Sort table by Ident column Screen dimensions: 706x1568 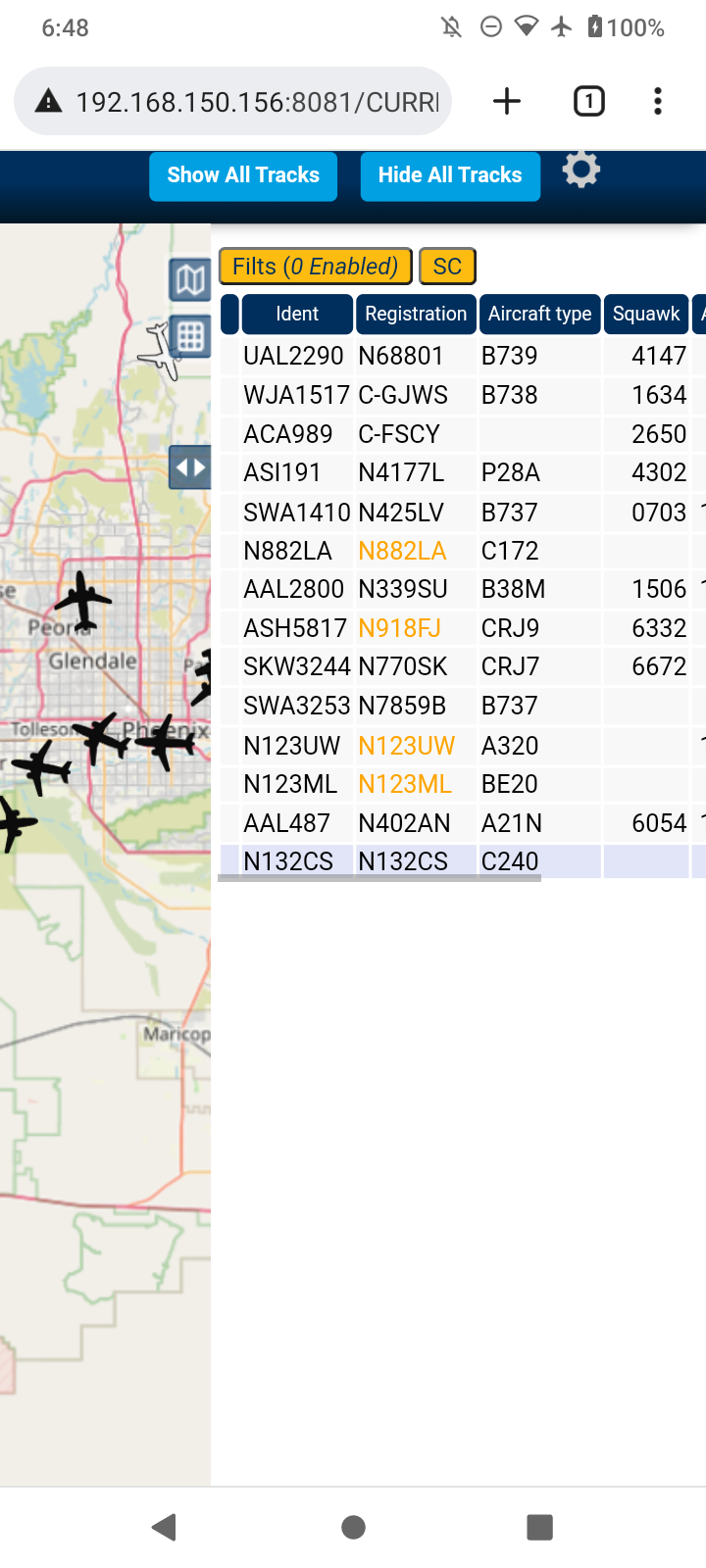click(x=297, y=314)
